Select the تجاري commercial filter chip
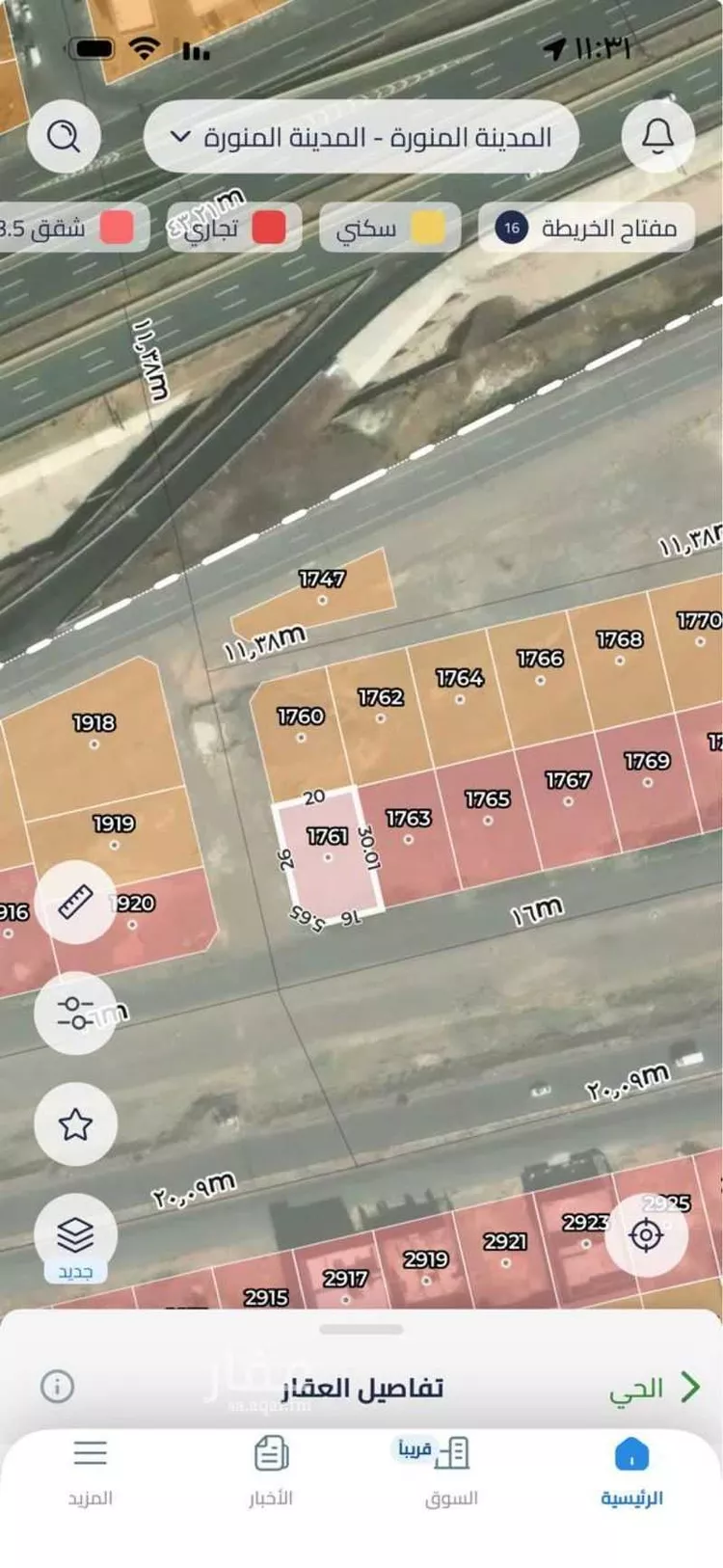 [x=234, y=228]
